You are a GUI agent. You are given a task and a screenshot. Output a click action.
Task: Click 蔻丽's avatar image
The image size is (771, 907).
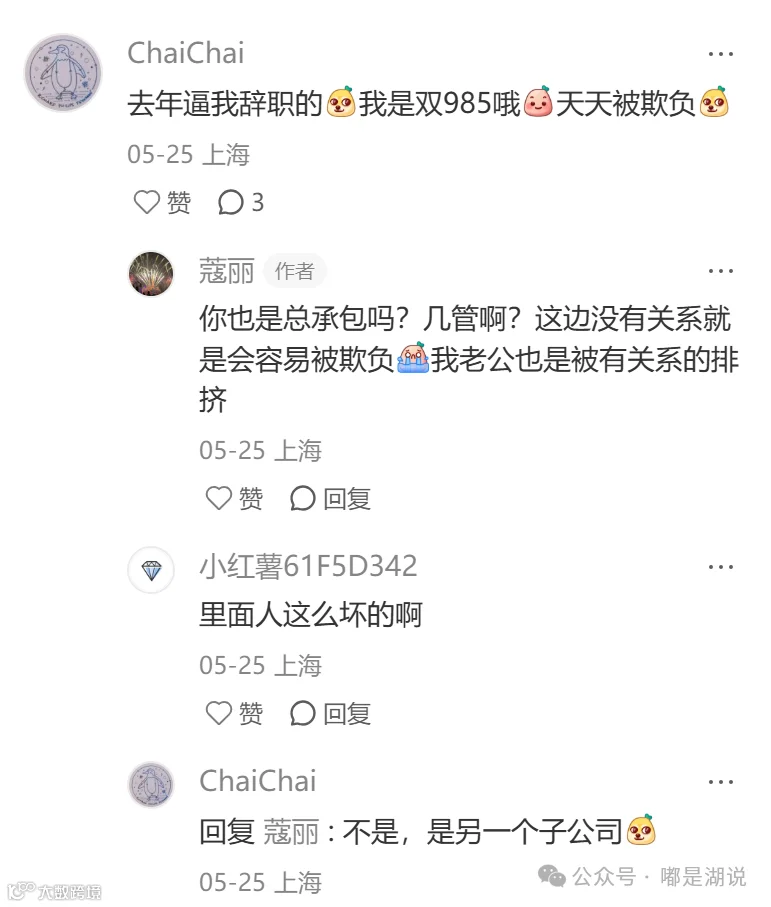coord(151,270)
